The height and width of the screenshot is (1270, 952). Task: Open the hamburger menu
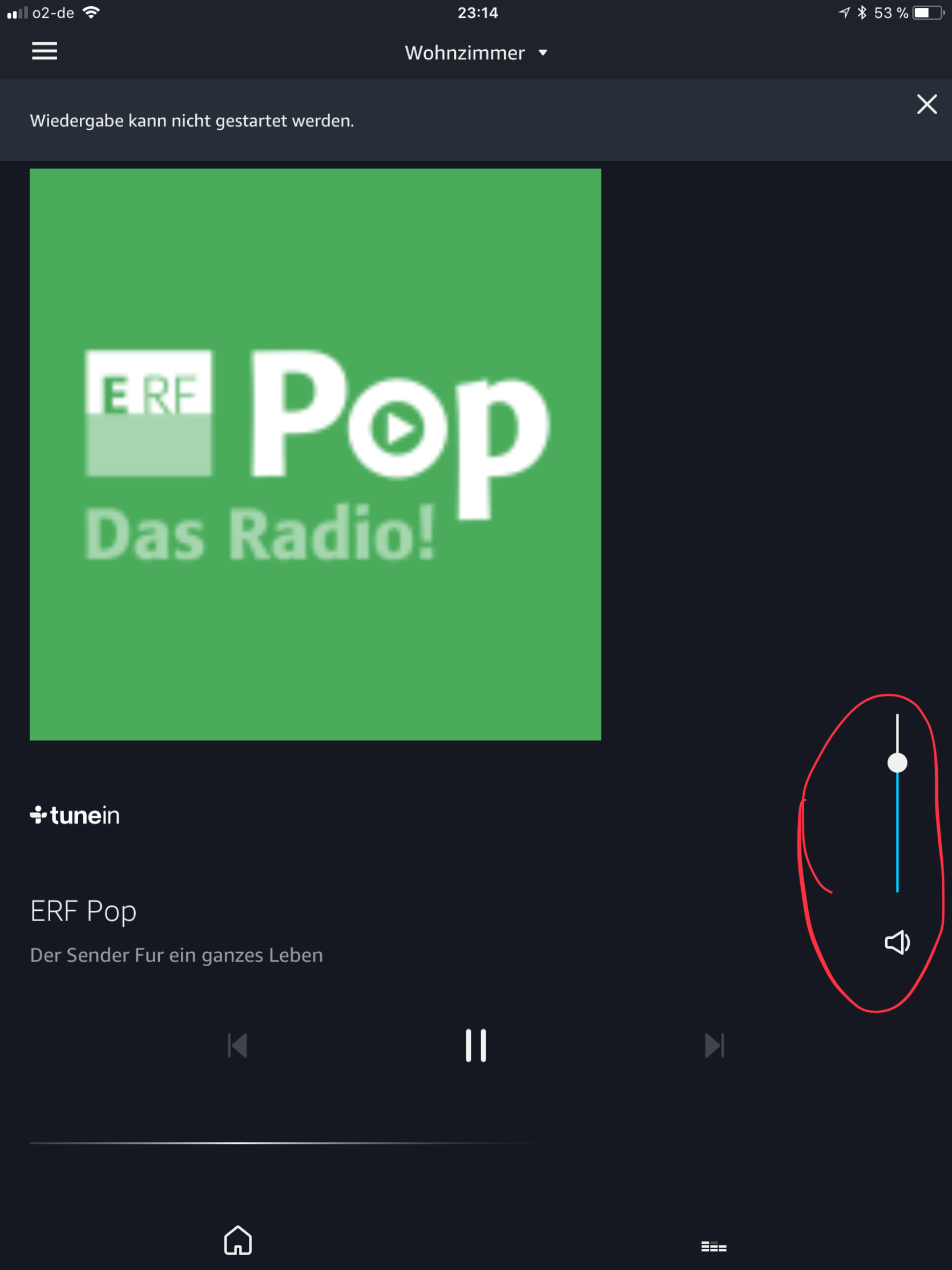coord(44,51)
